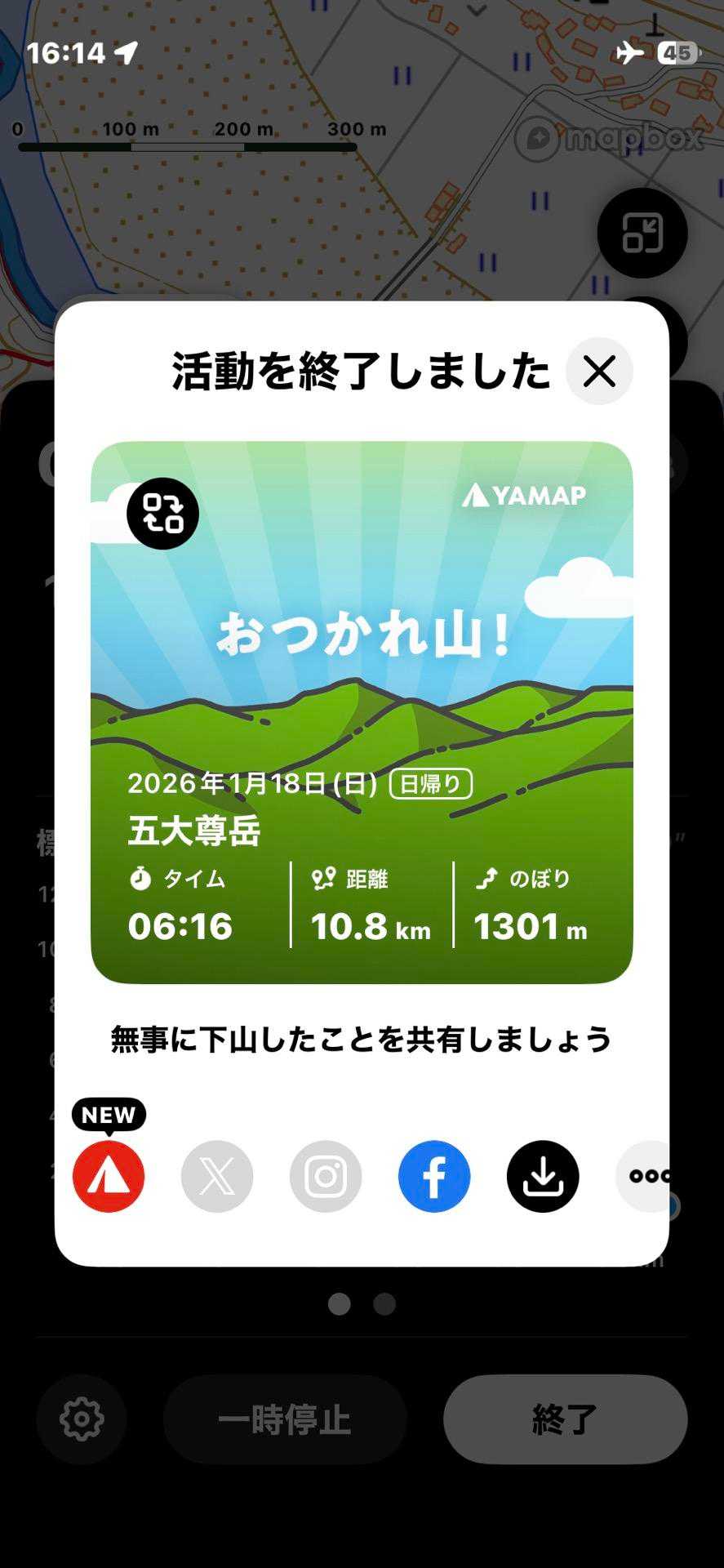Close the activity finished dialog
The image size is (724, 1568).
point(599,372)
